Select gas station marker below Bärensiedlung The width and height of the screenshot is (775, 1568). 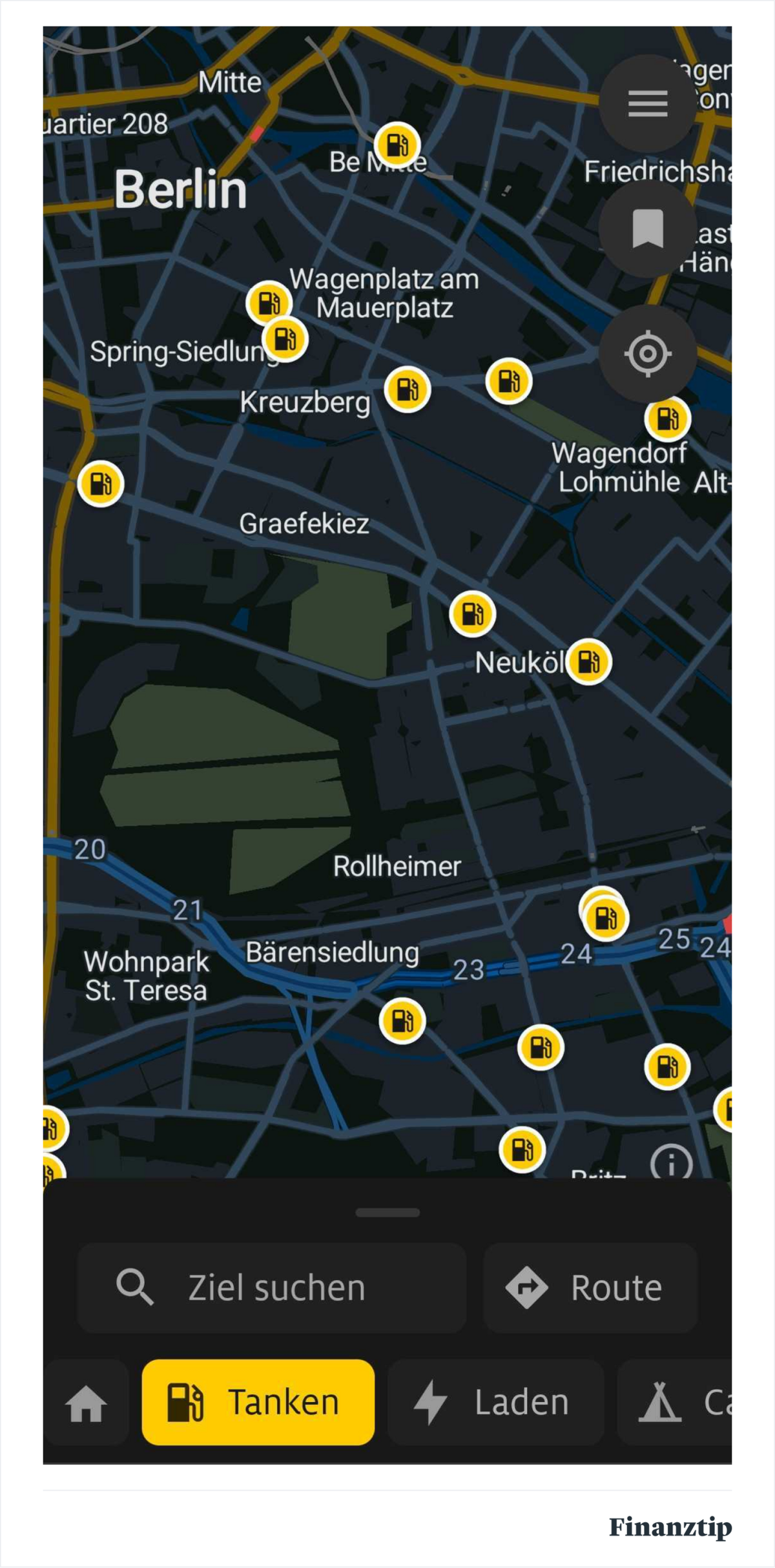[x=402, y=1021]
